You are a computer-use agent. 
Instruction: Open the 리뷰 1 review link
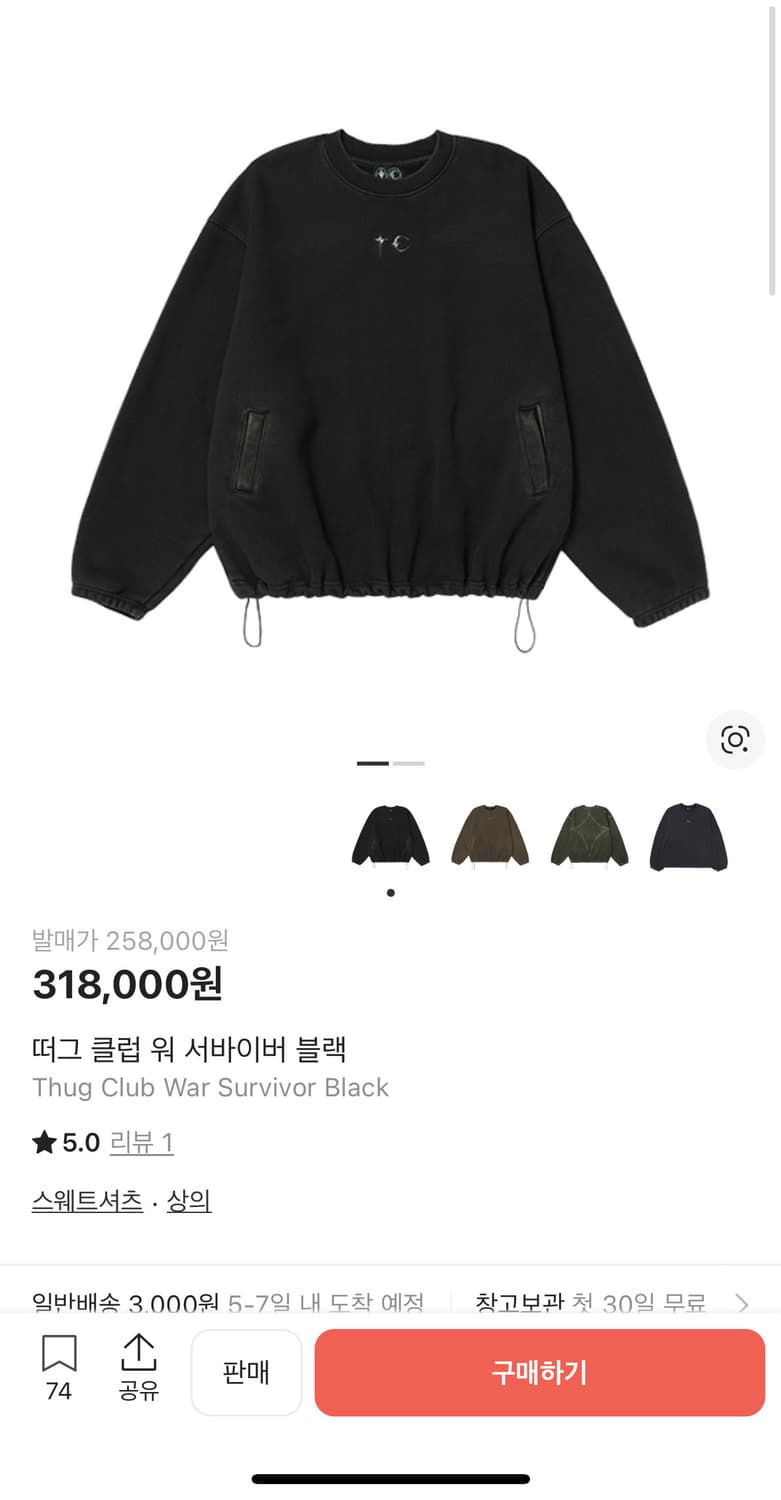[142, 1142]
